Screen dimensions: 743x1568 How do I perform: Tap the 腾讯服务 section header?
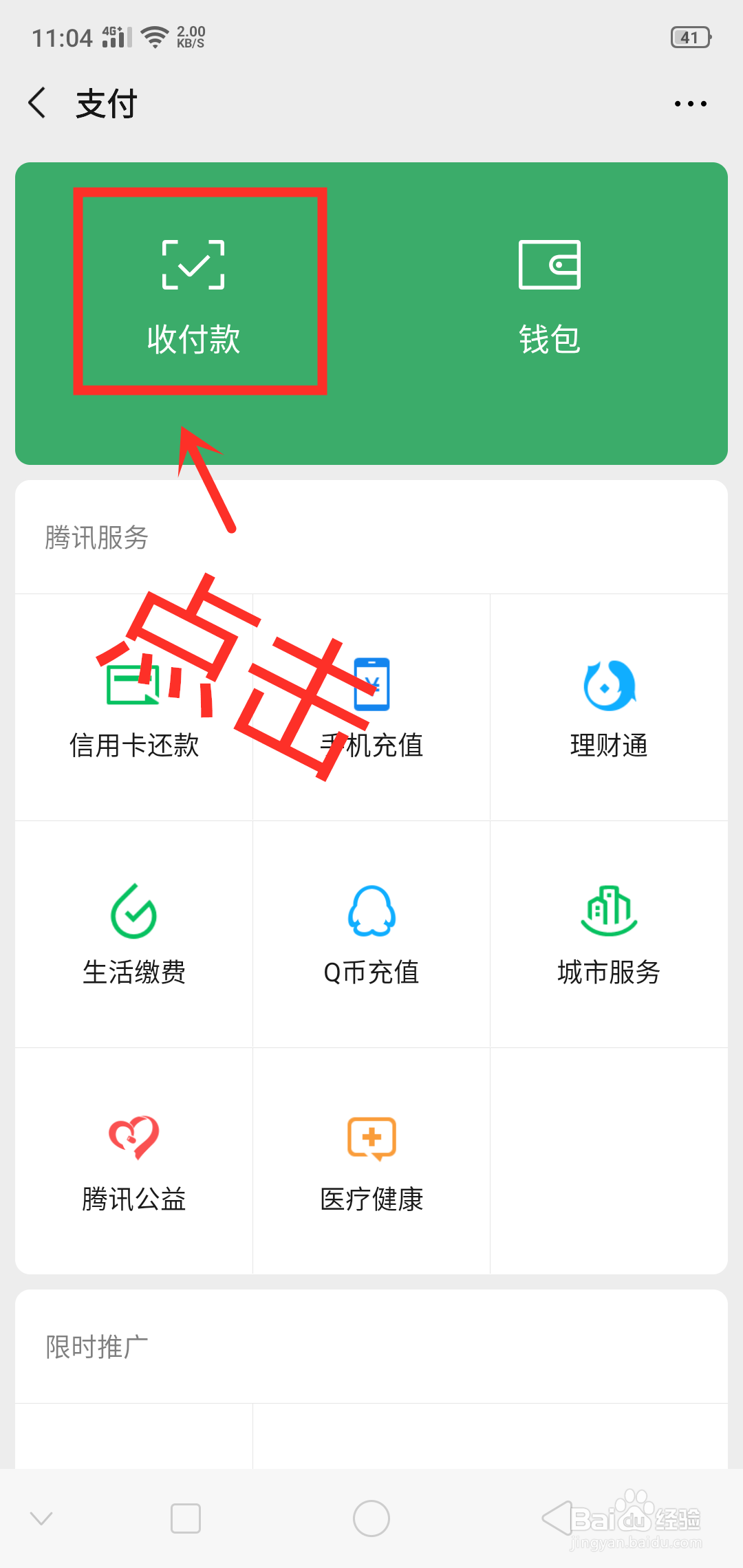(96, 538)
